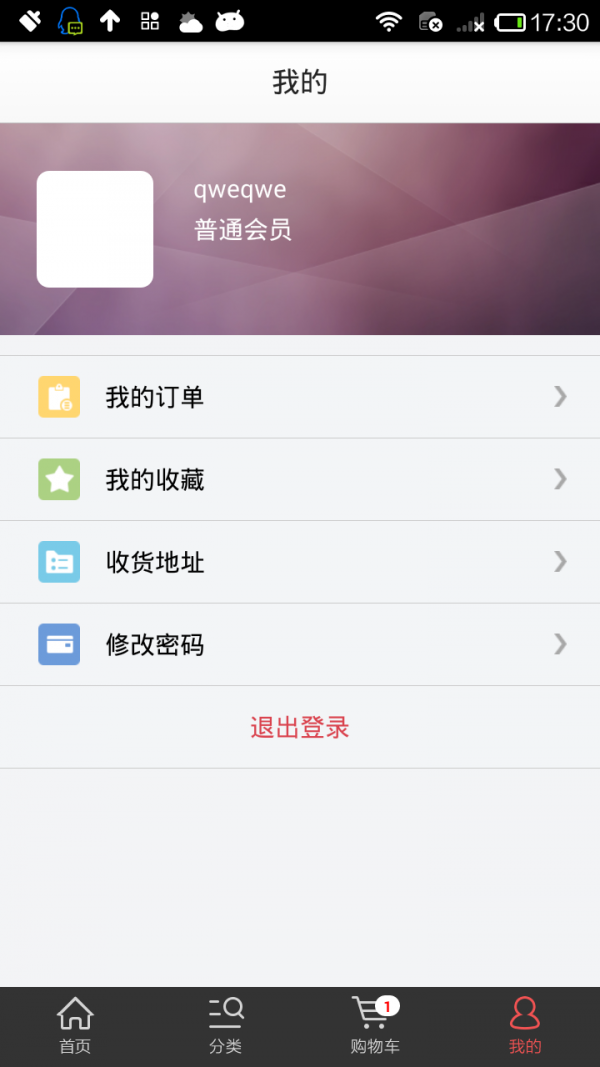Switch to the 首页 home tab

[x=75, y=1026]
